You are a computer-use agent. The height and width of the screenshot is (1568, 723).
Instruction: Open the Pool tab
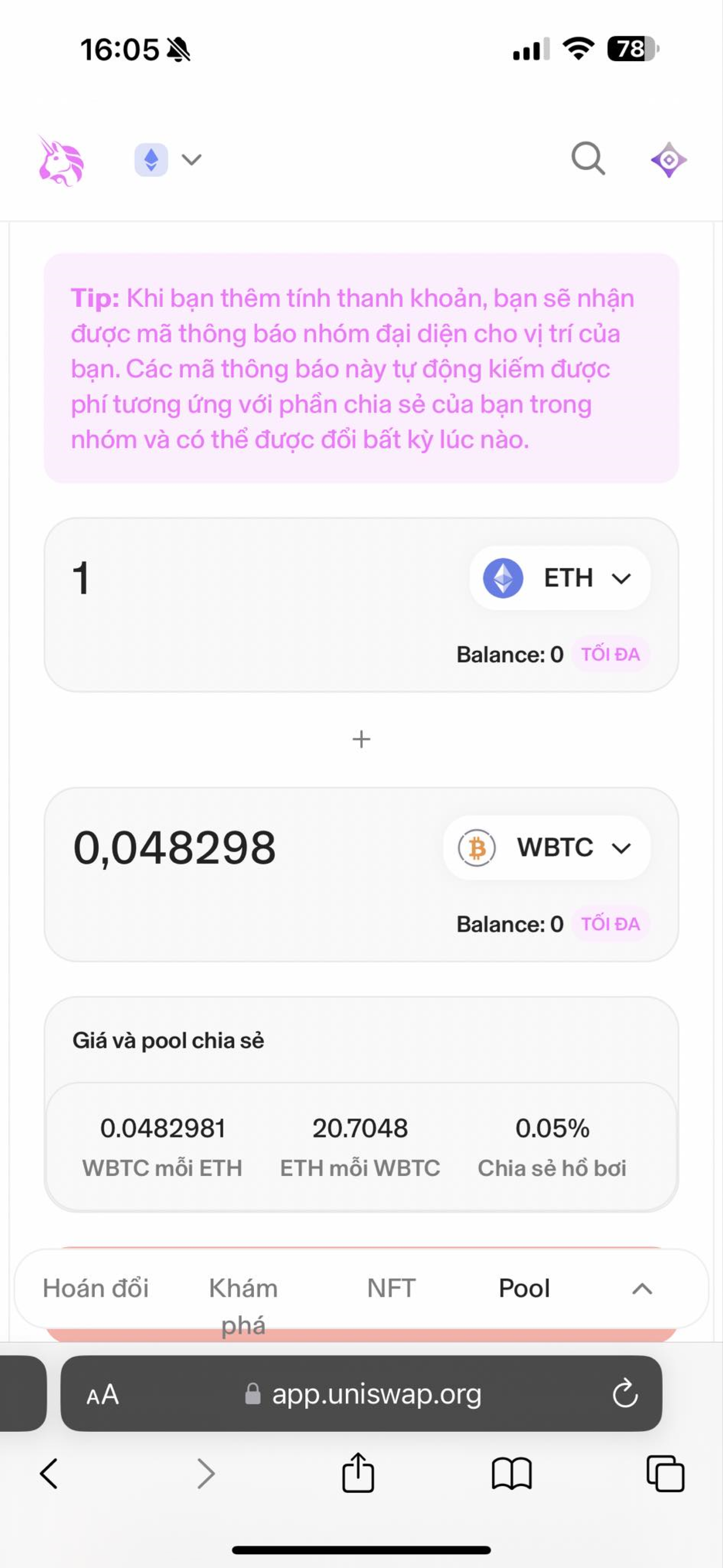tap(524, 1289)
